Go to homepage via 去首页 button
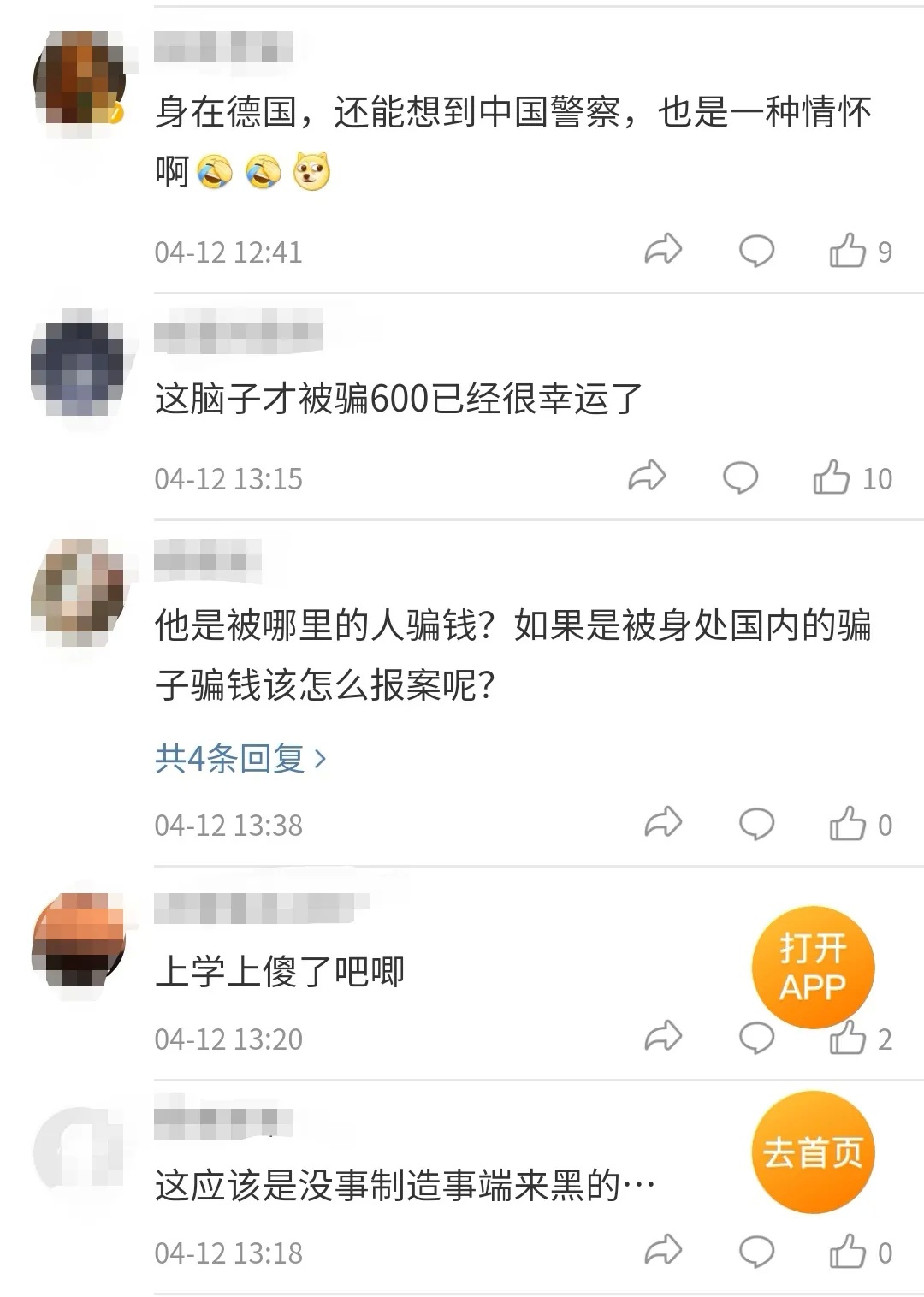Screen dimensions: 924x1297 point(813,1152)
